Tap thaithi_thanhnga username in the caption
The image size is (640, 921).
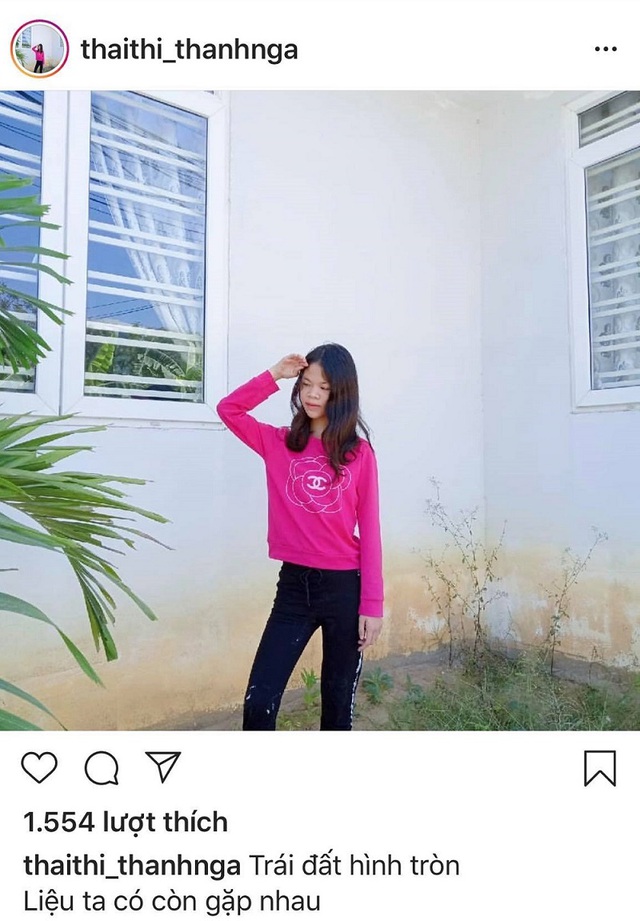(x=131, y=865)
